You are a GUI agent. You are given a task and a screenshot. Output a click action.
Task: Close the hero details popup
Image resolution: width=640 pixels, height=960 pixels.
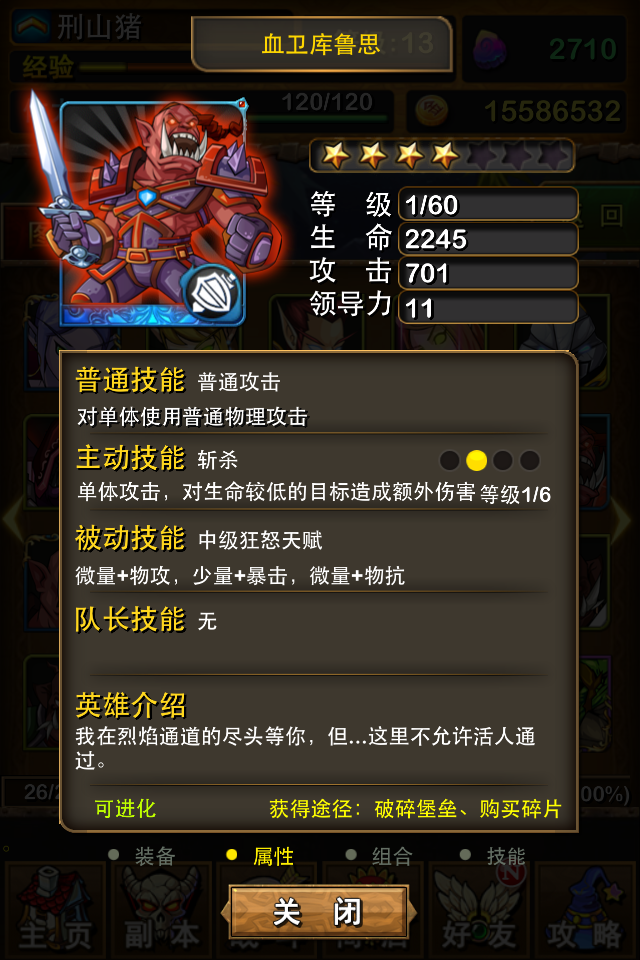(318, 912)
